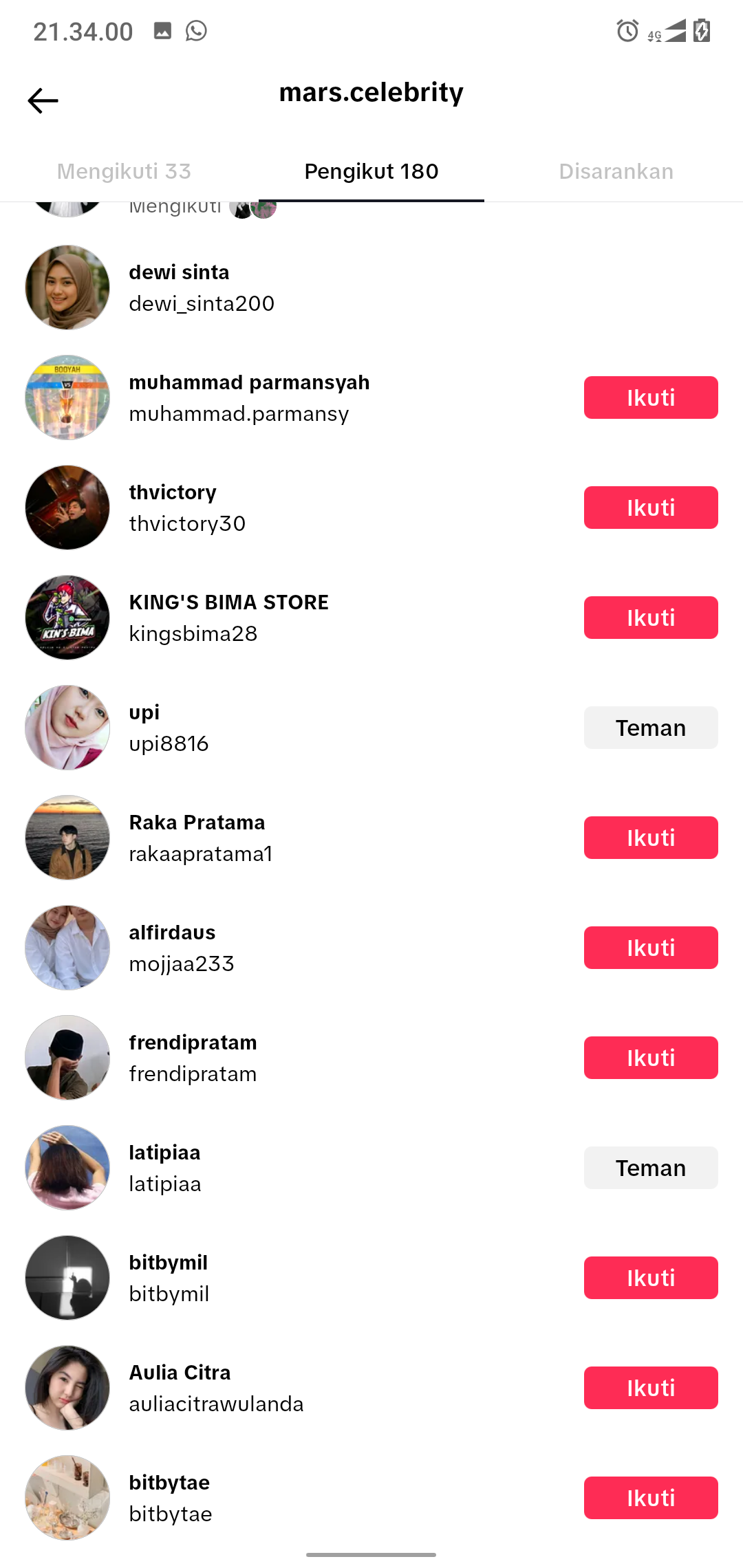The height and width of the screenshot is (1568, 743).
Task: Follow frendipratam via Ikuti
Action: coord(651,1058)
